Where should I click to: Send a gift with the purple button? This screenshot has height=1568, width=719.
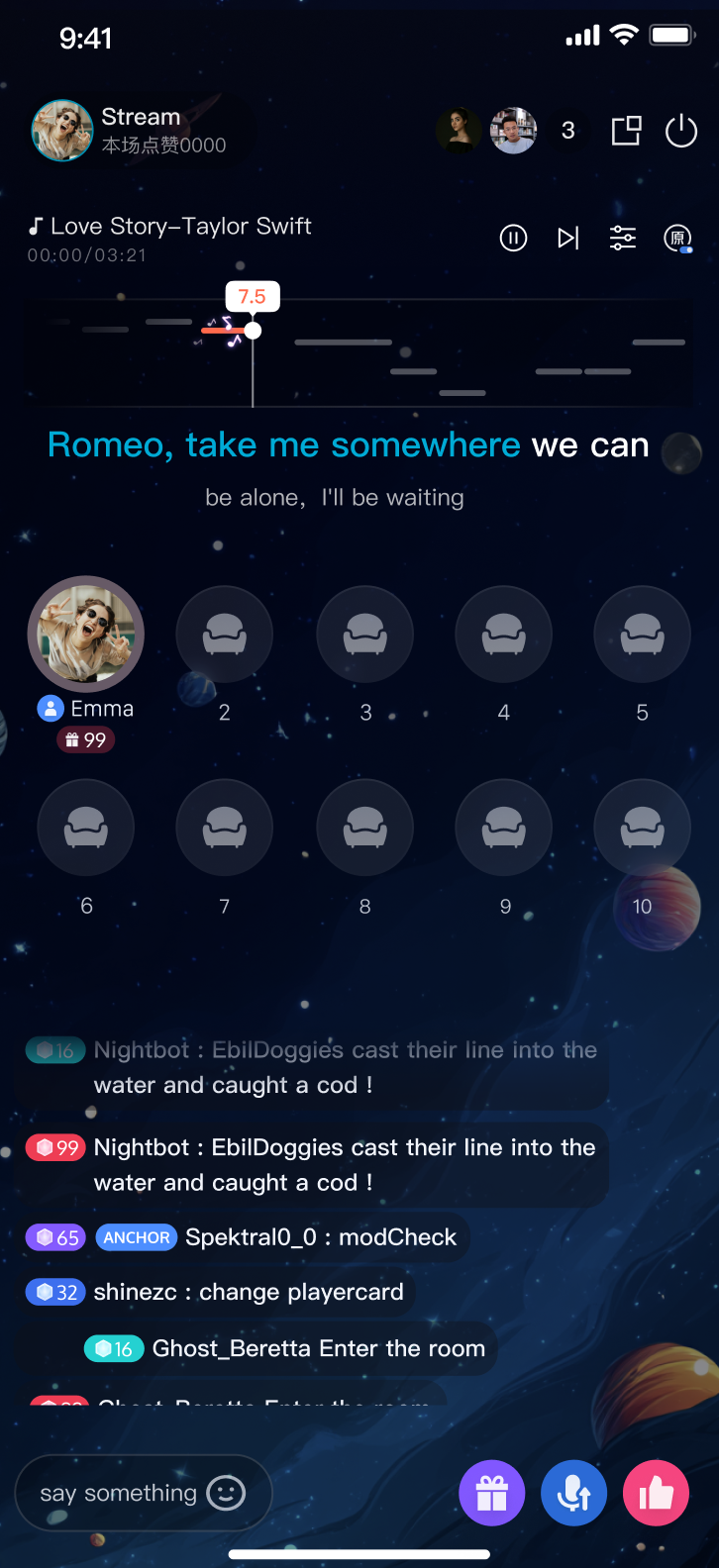click(492, 1493)
